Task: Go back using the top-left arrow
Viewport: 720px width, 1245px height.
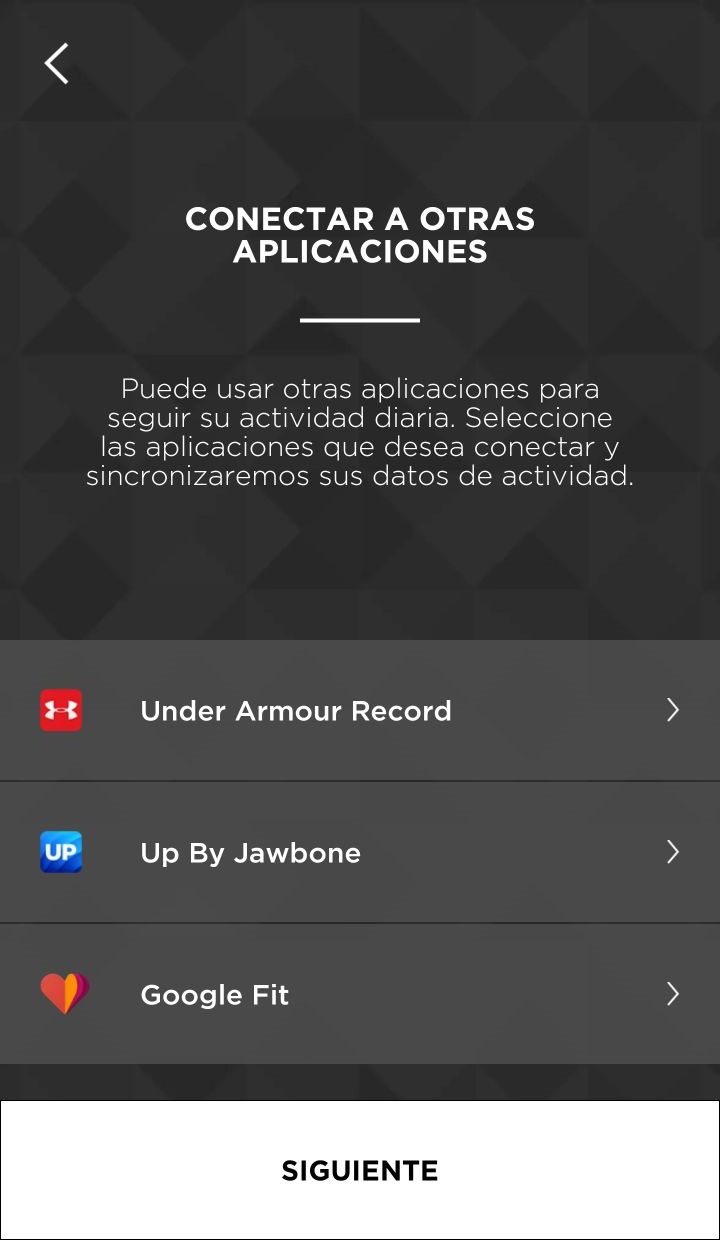Action: (56, 64)
